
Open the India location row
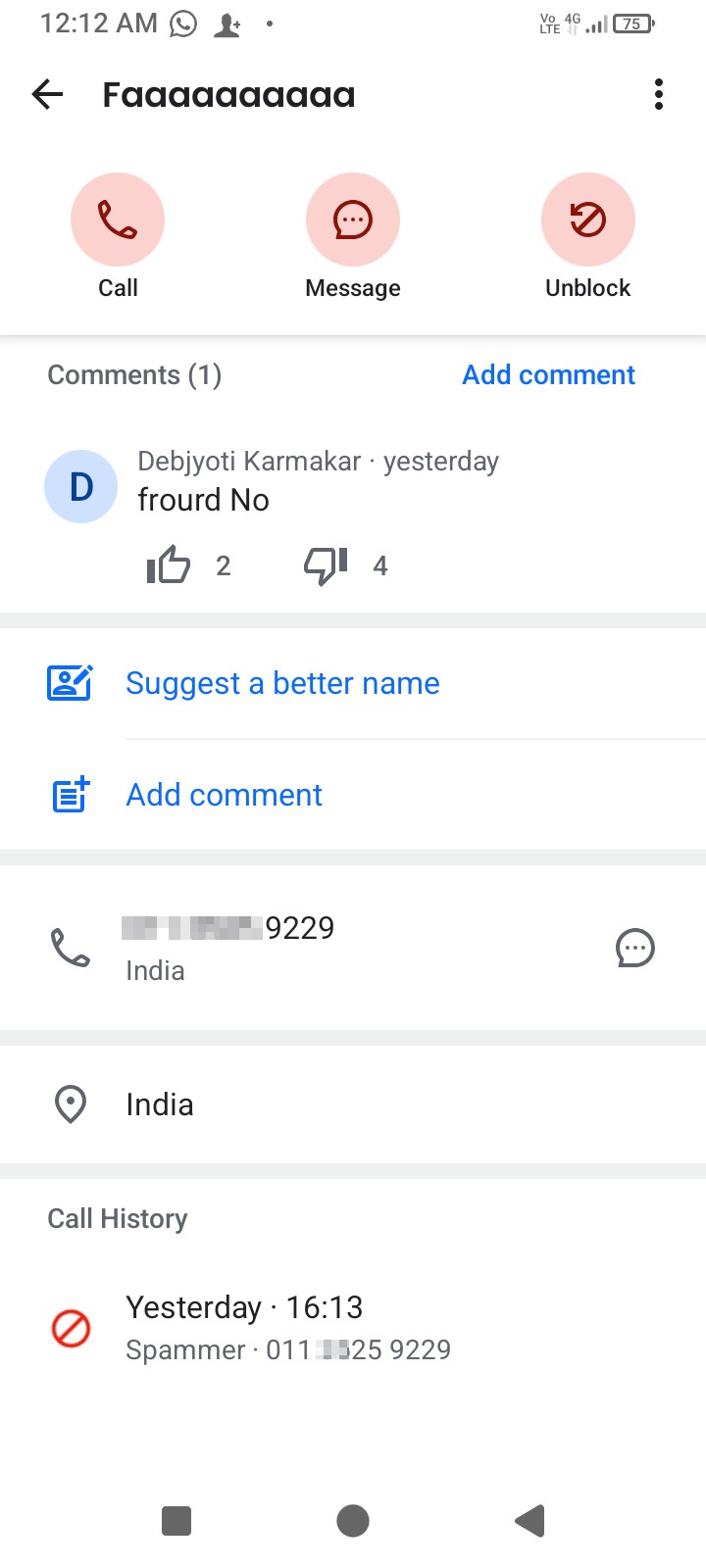353,1104
